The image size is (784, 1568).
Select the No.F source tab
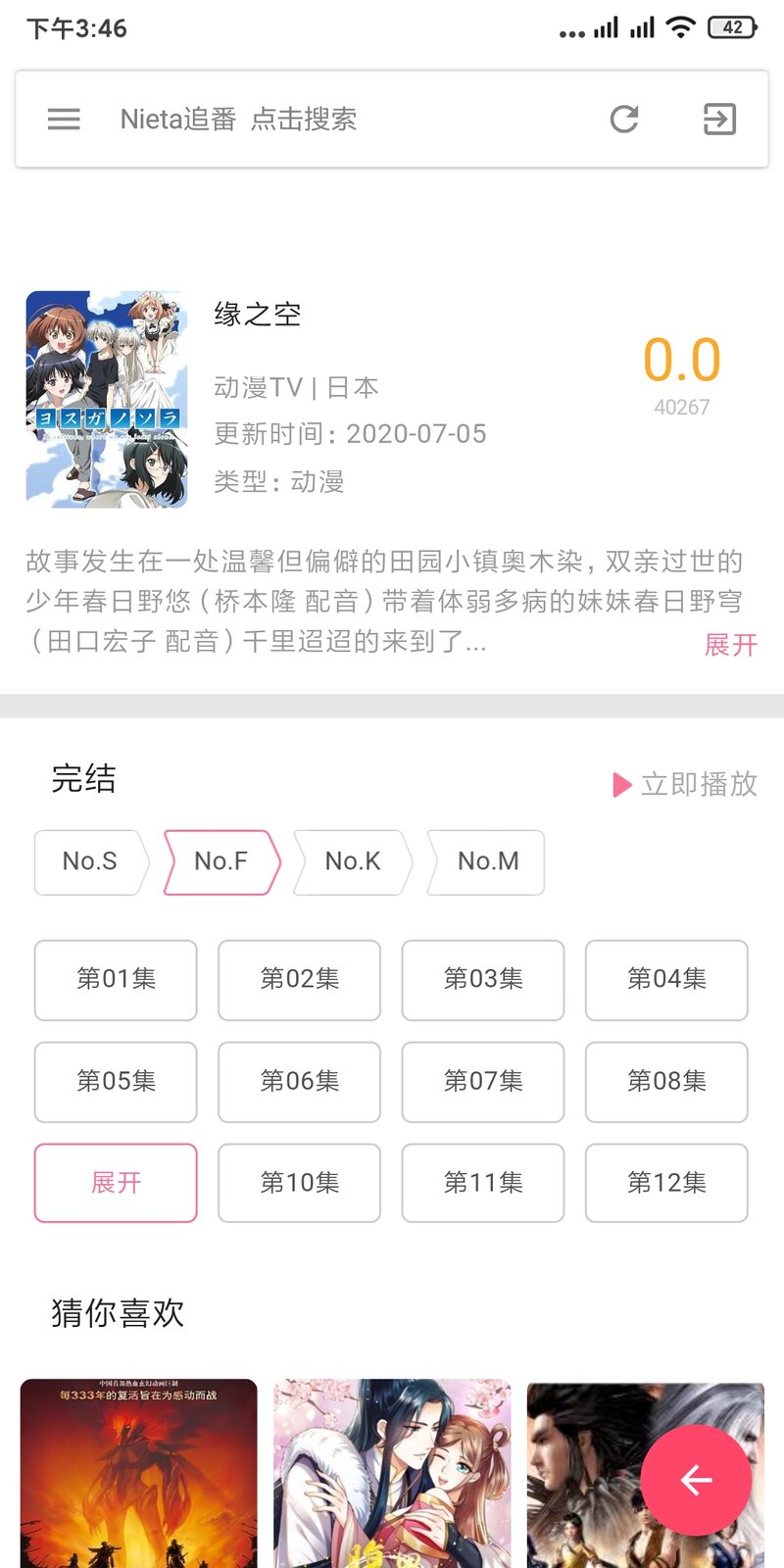[220, 861]
